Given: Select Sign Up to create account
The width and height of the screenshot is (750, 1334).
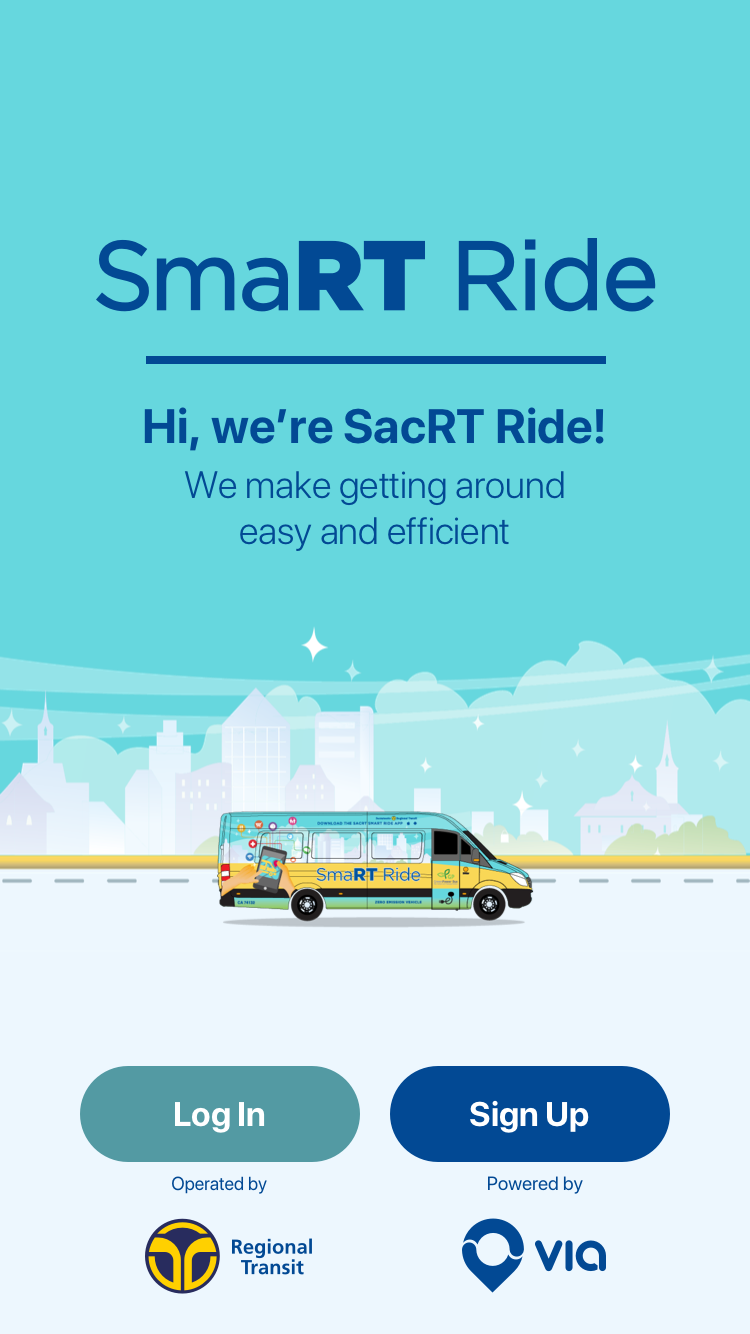Looking at the screenshot, I should click(530, 1114).
